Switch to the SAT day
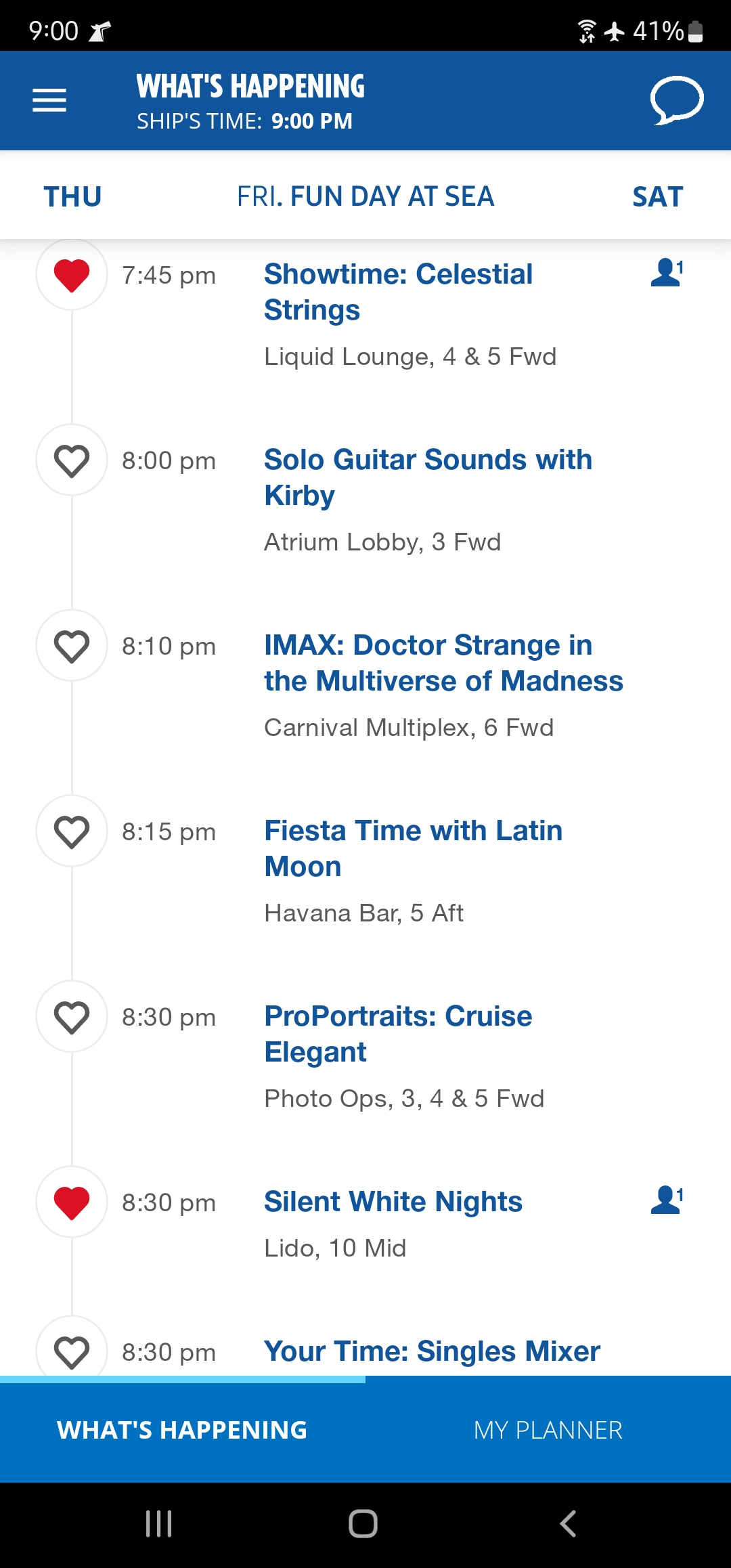The image size is (731, 1568). tap(657, 196)
